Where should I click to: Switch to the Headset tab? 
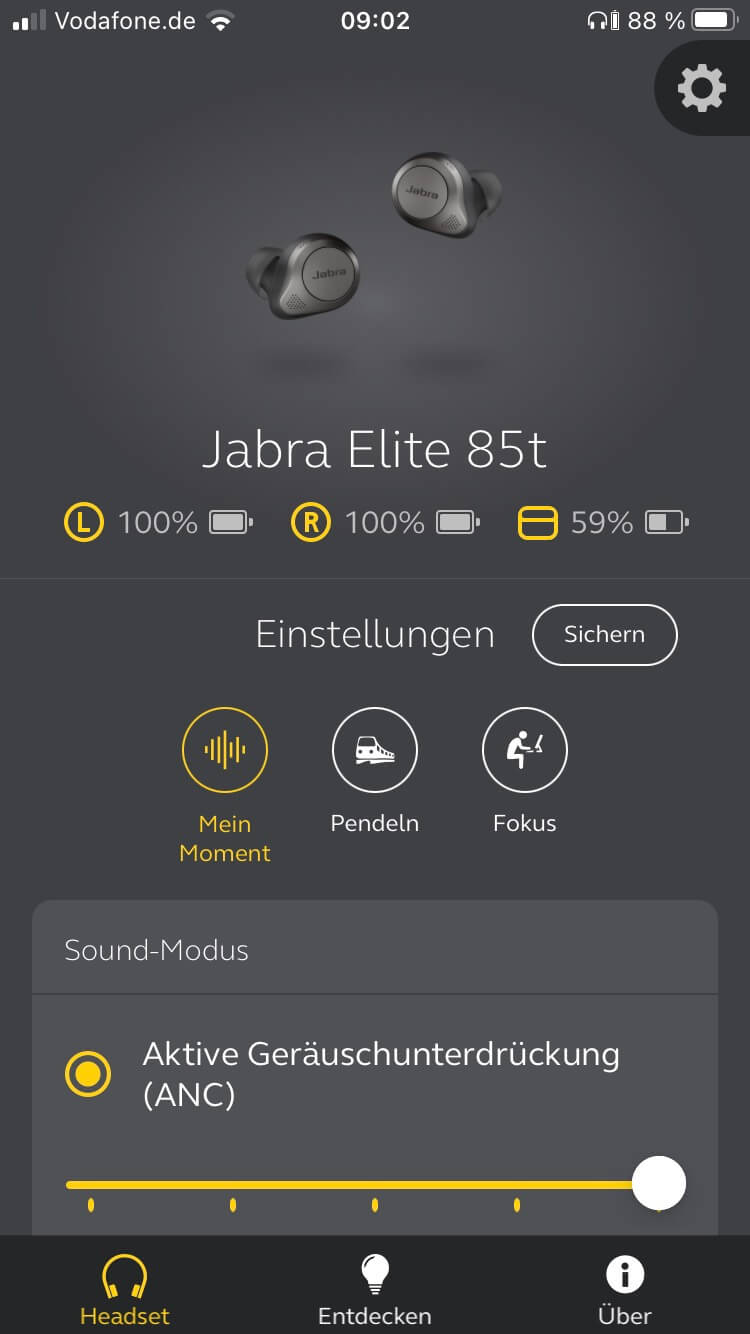[x=125, y=1290]
